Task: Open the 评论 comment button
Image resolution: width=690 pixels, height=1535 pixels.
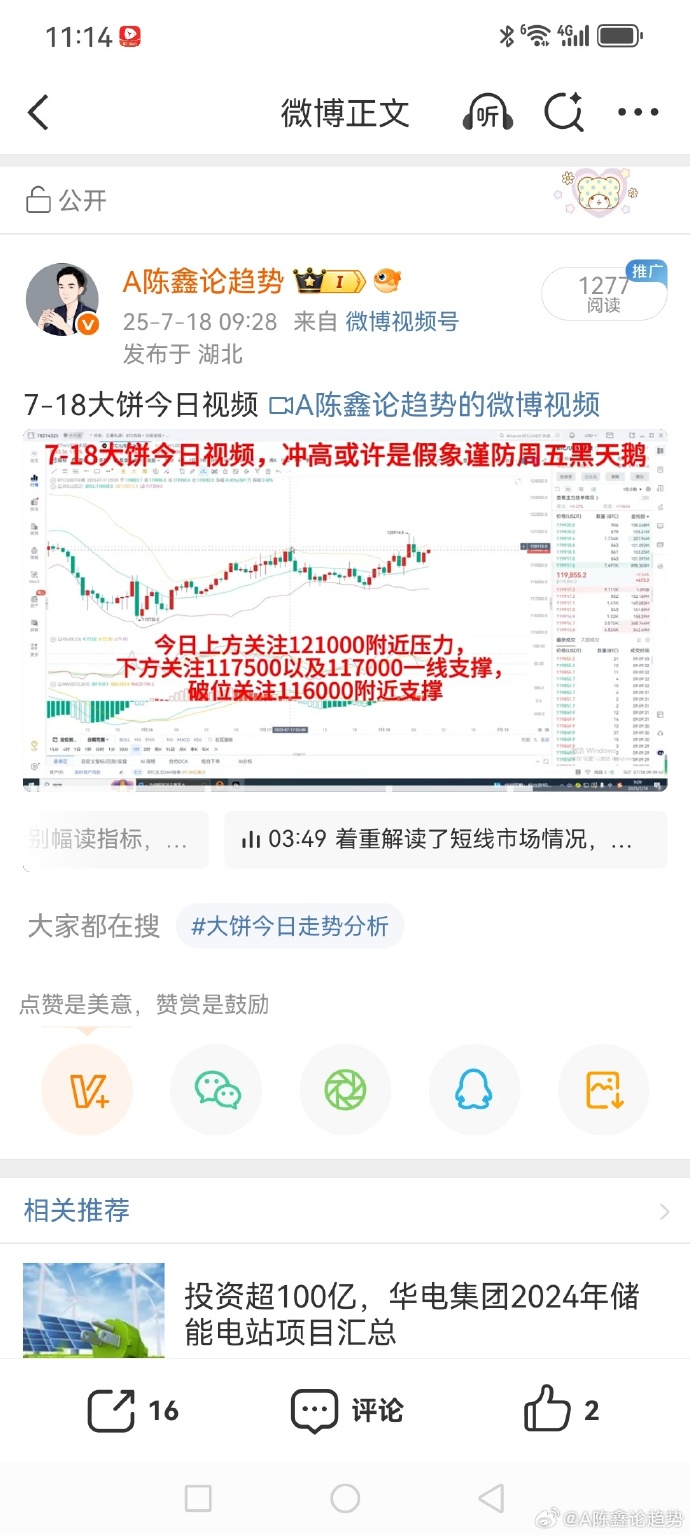Action: 346,1411
